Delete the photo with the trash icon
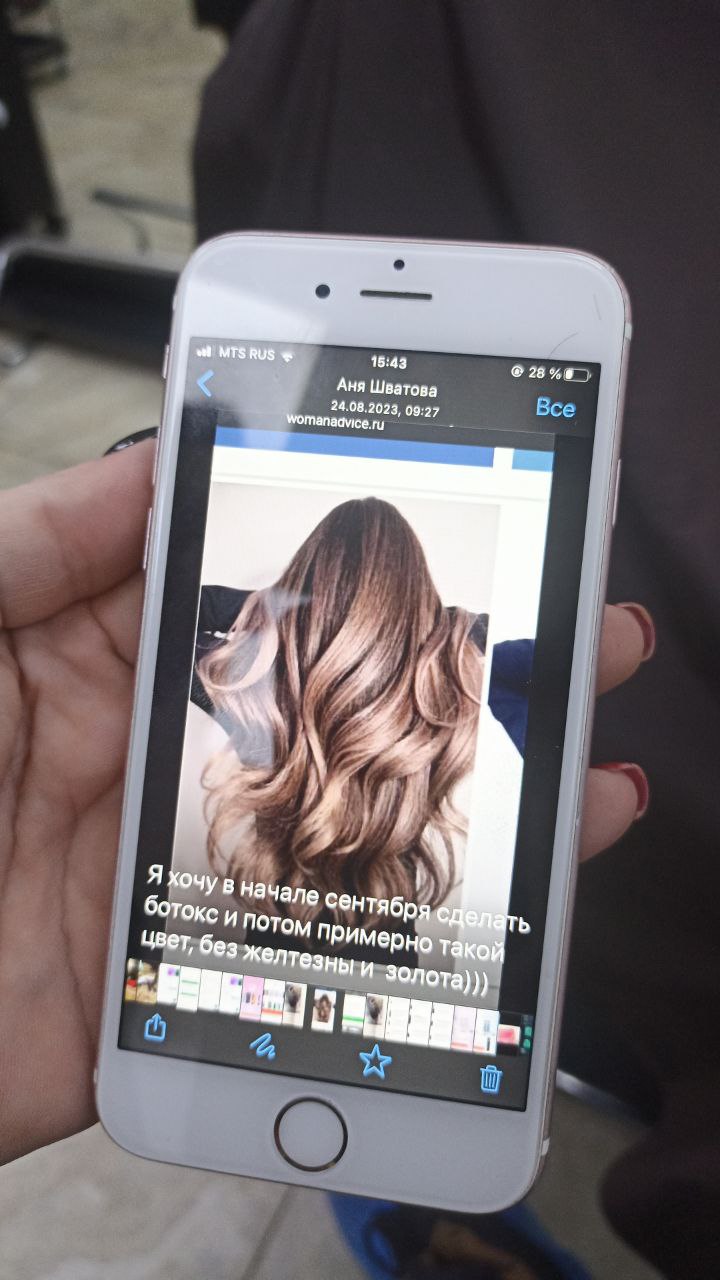Screen dimensions: 720x1280 (490, 1078)
